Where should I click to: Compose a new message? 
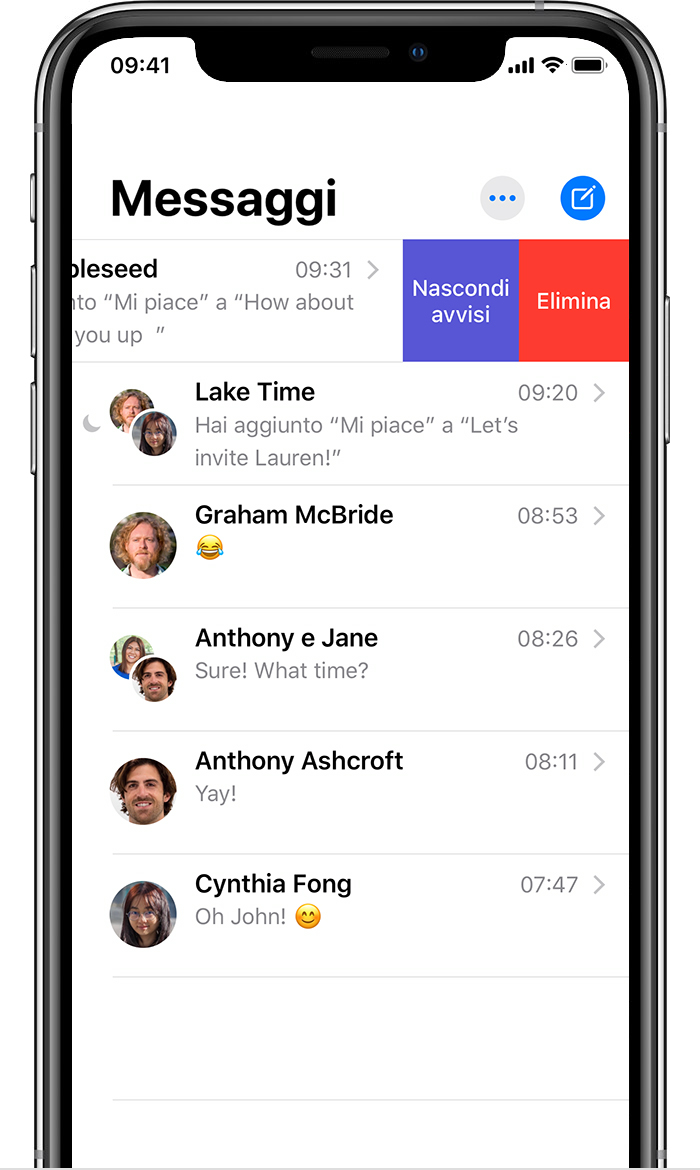click(x=582, y=198)
